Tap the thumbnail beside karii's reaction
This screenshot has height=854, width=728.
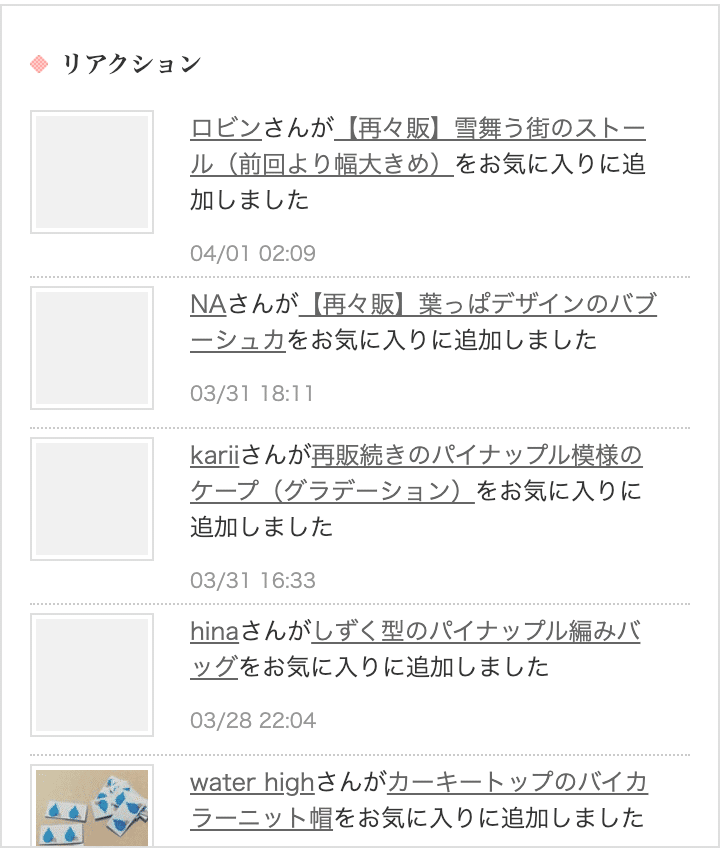pos(92,499)
